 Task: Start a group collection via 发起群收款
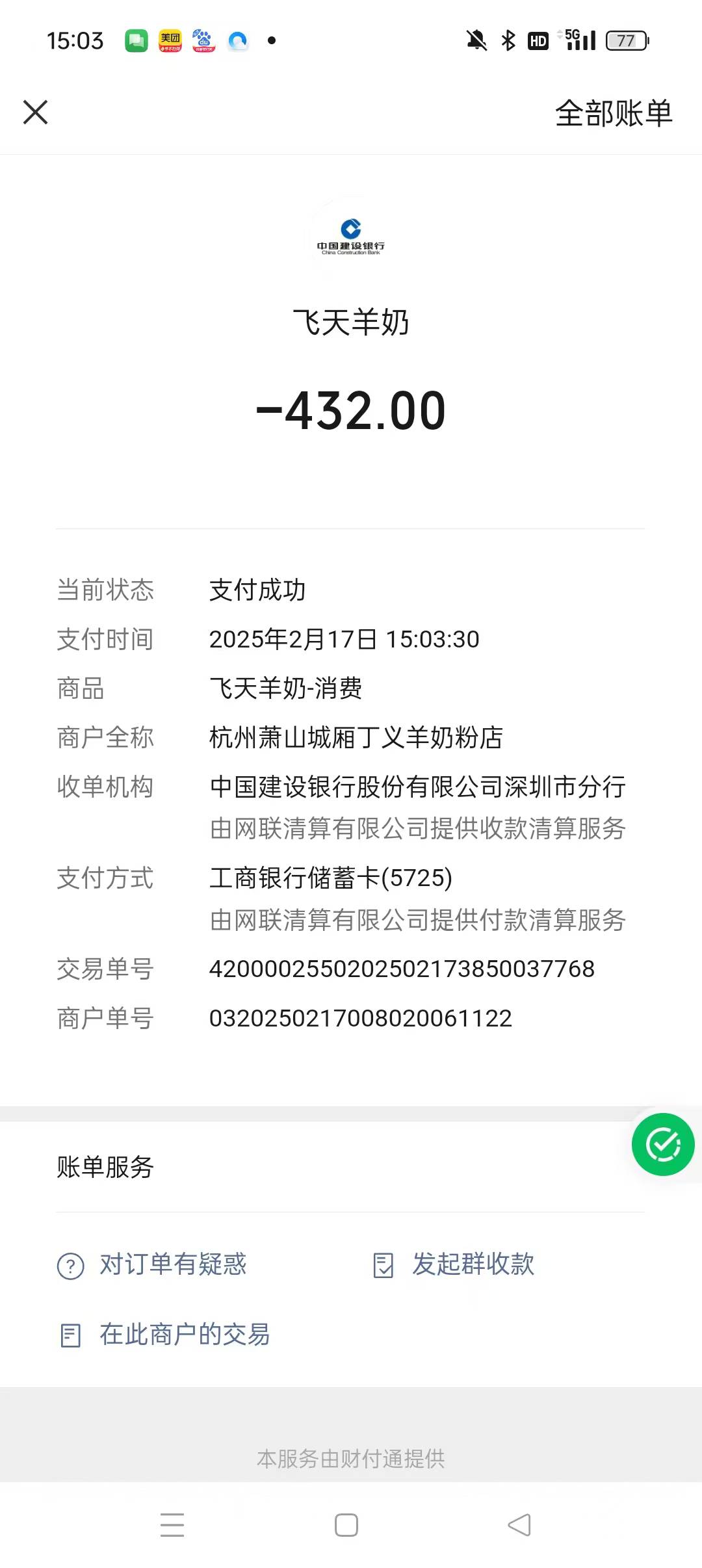(x=454, y=1264)
